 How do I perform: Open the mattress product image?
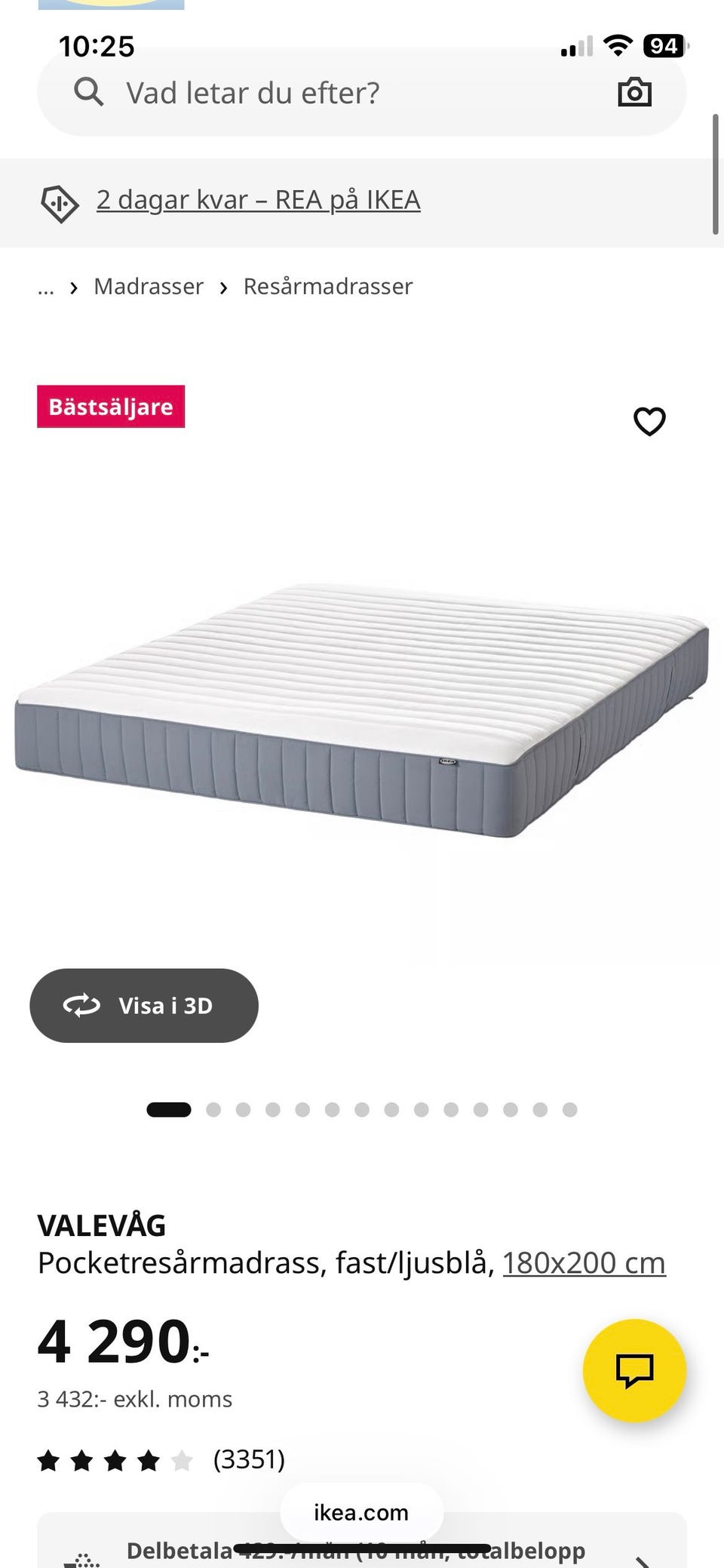(x=362, y=709)
